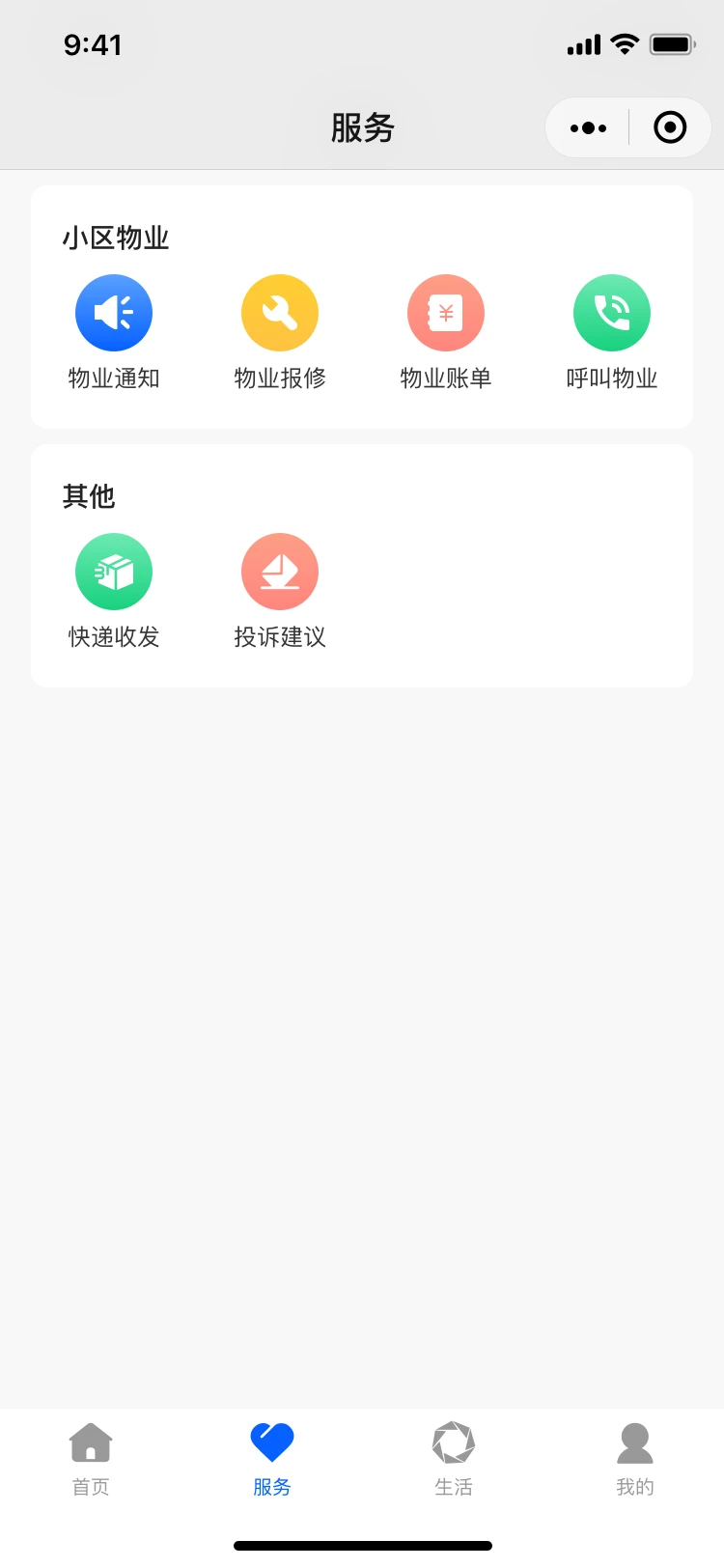
Task: Click the 小区物业 section heading
Action: tap(116, 238)
